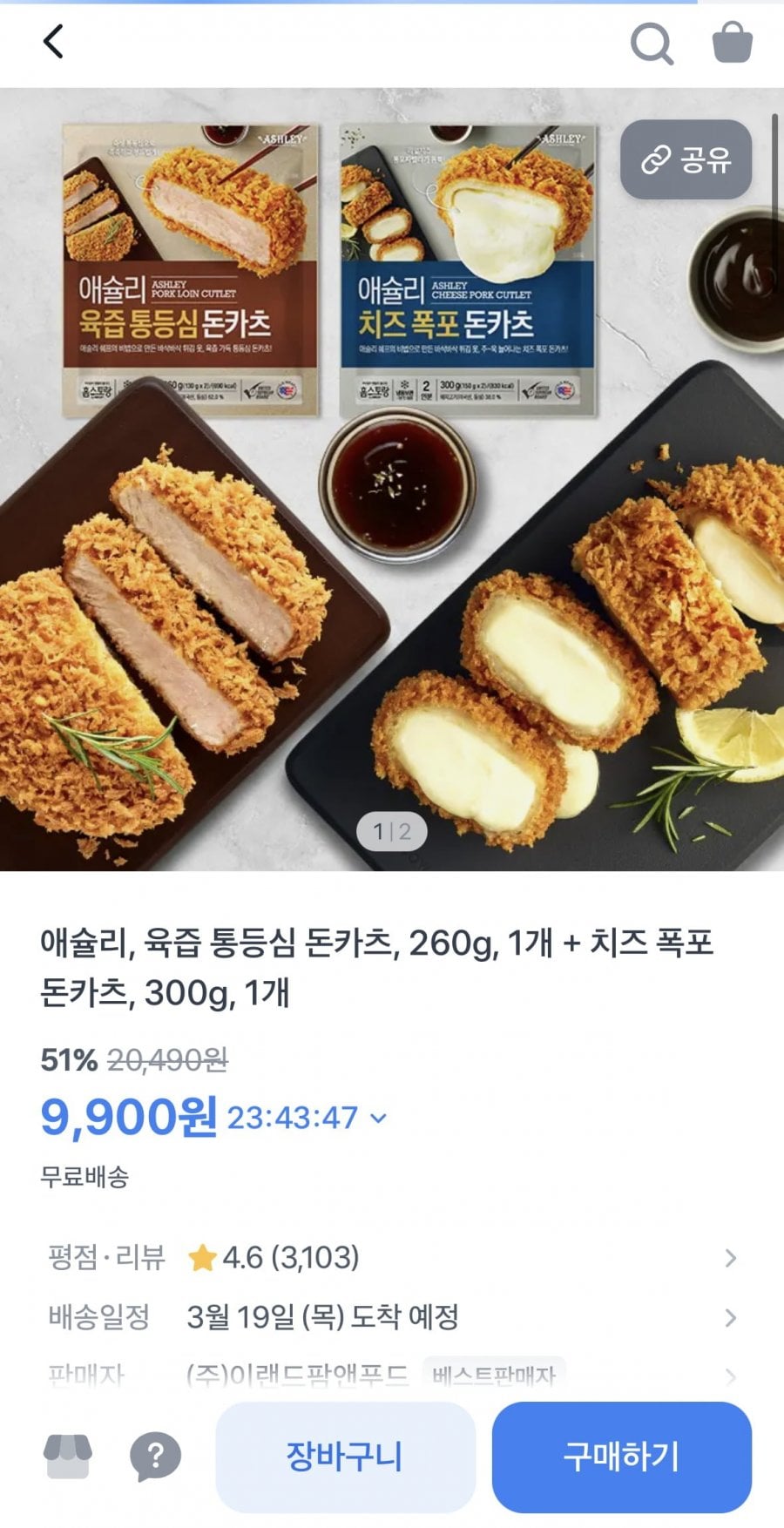This screenshot has height=1528, width=784.
Task: View the 배송일정 delivery schedule row
Action: tap(392, 1316)
